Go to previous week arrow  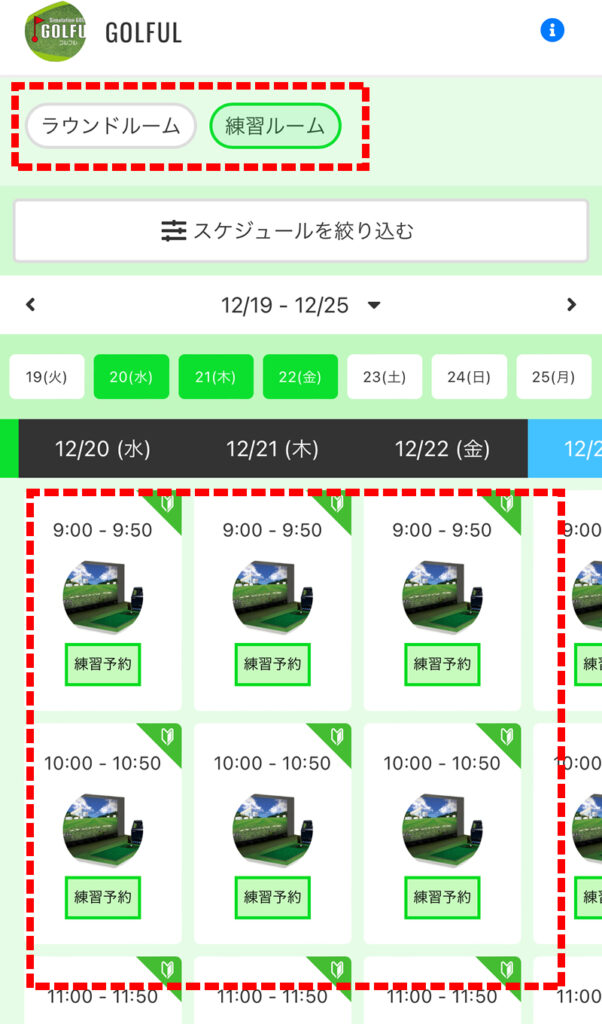click(30, 305)
